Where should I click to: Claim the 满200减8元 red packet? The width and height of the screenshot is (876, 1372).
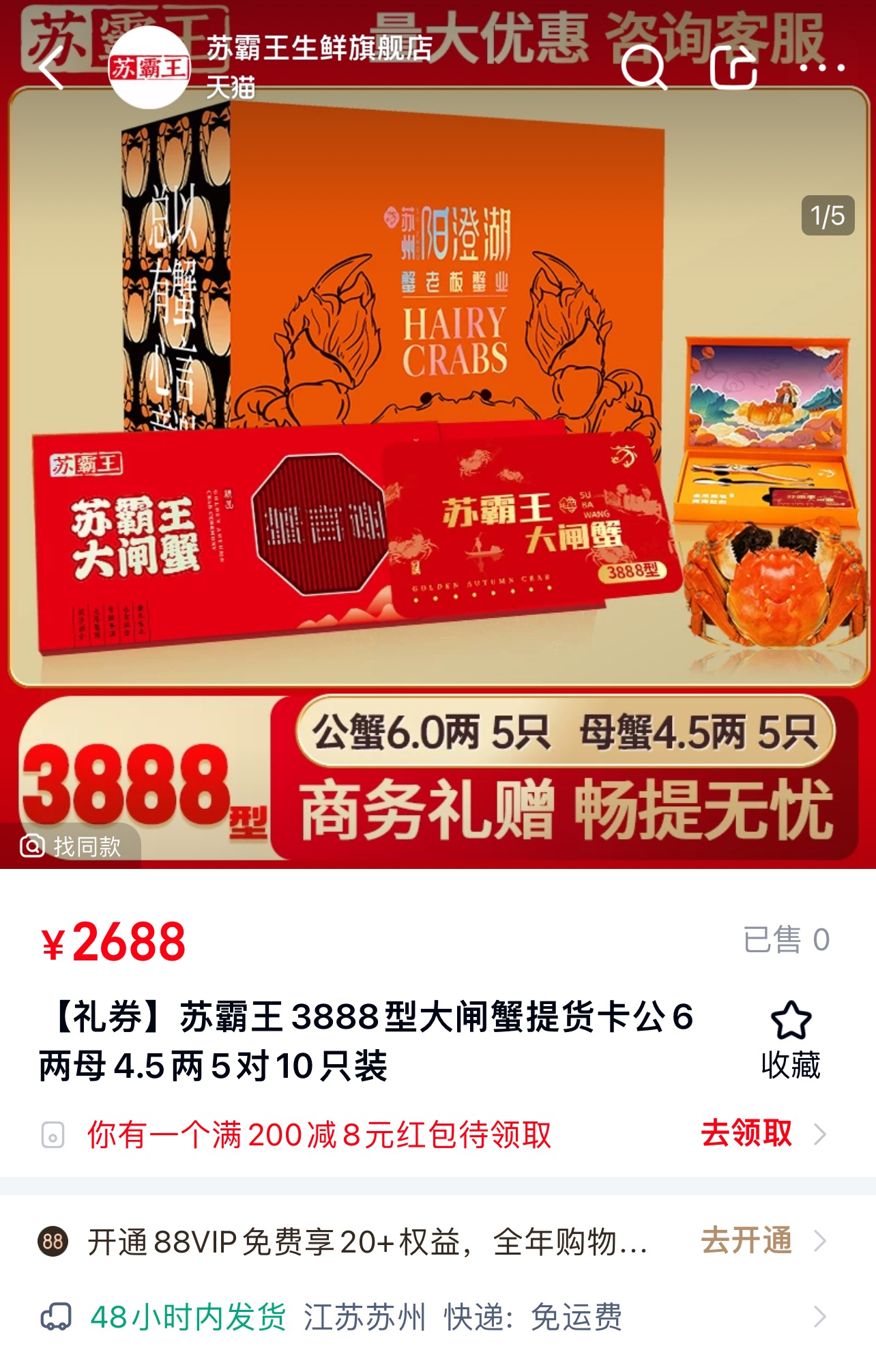tap(762, 1134)
